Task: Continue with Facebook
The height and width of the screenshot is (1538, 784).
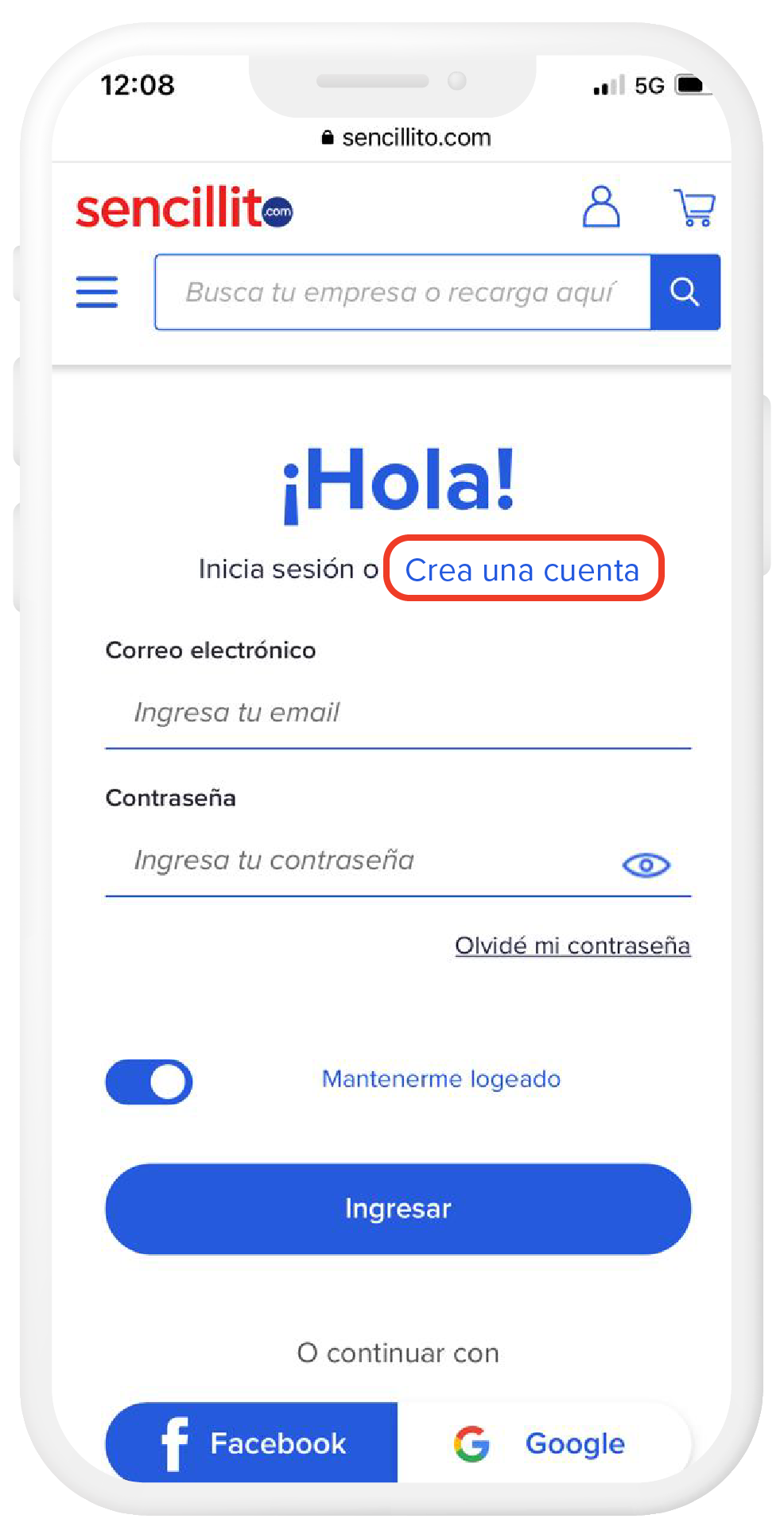Action: 252,1443
